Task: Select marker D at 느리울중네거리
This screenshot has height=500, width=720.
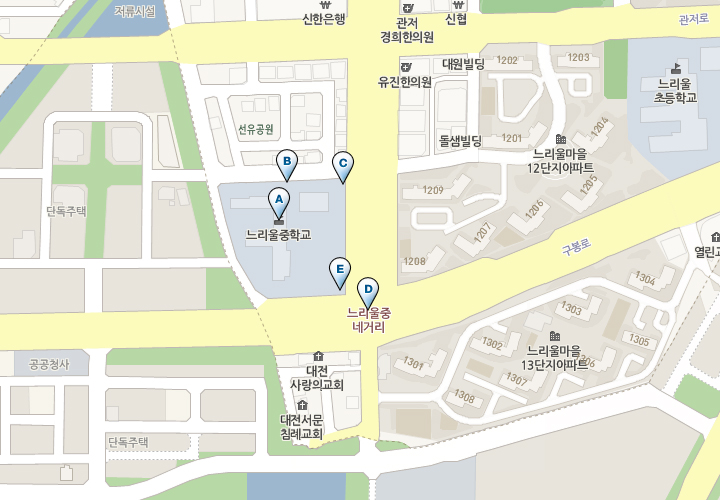Action: (368, 290)
